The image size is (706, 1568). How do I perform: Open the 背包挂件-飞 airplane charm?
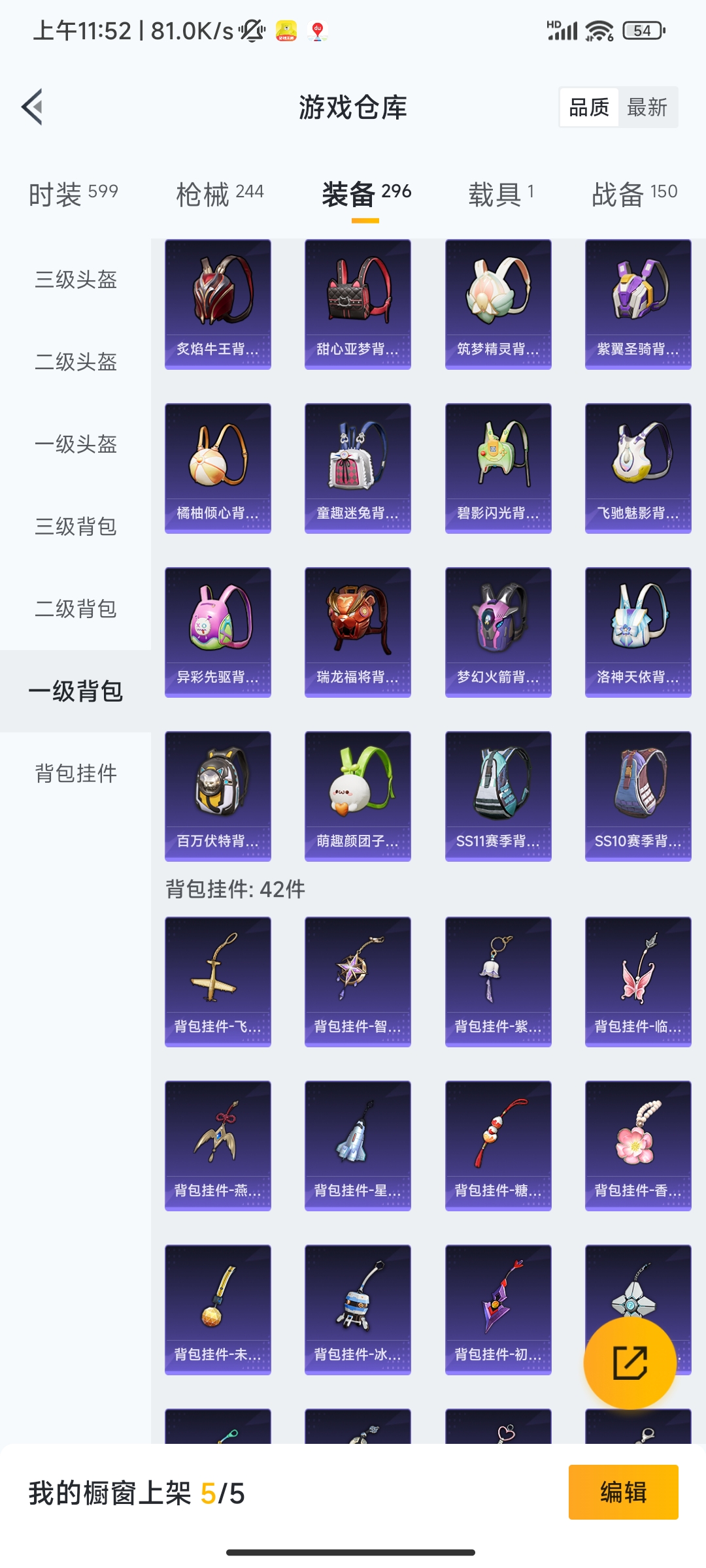coord(218,982)
